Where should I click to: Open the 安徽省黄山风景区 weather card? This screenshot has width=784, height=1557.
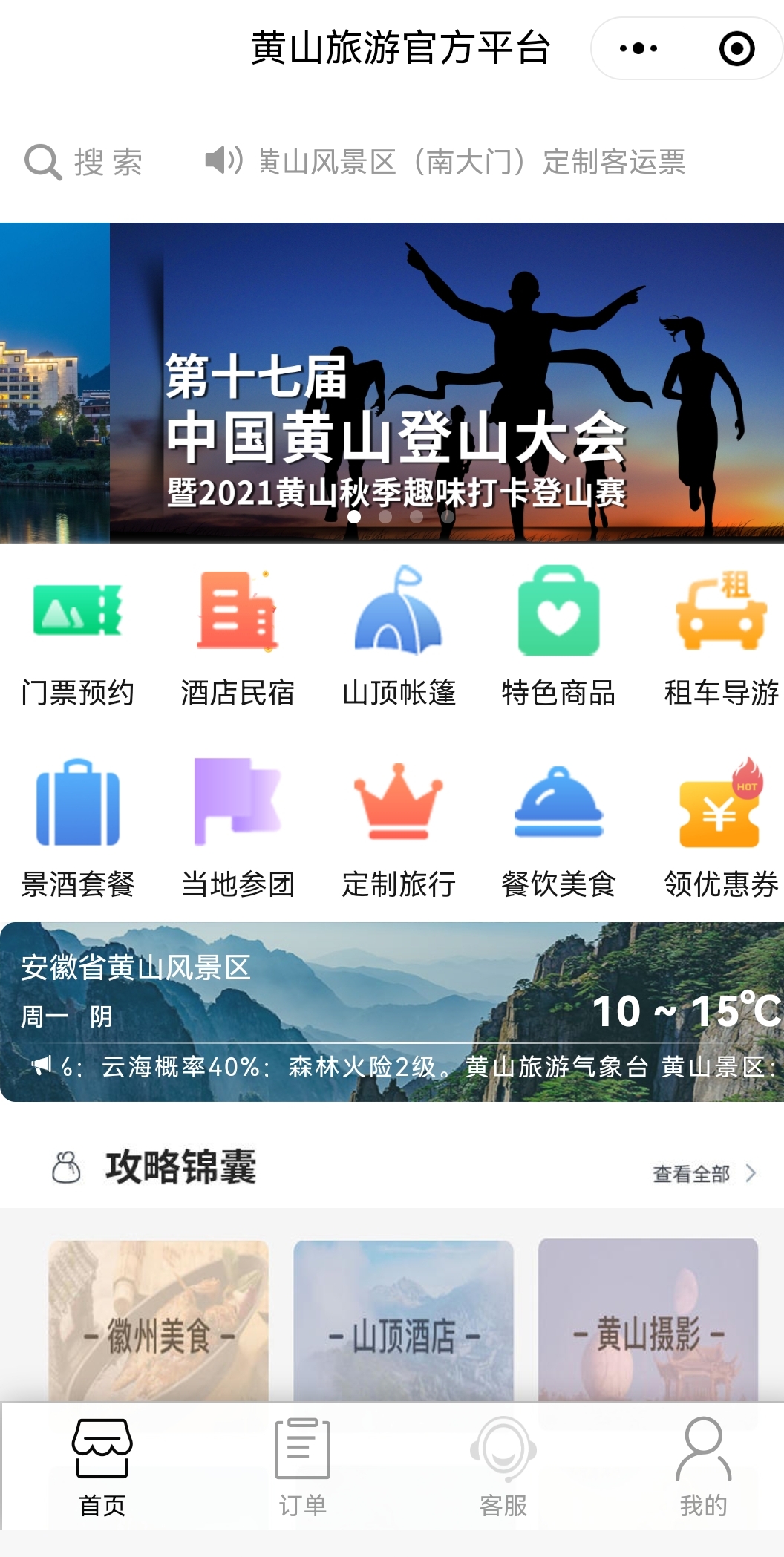pyautogui.click(x=392, y=1011)
